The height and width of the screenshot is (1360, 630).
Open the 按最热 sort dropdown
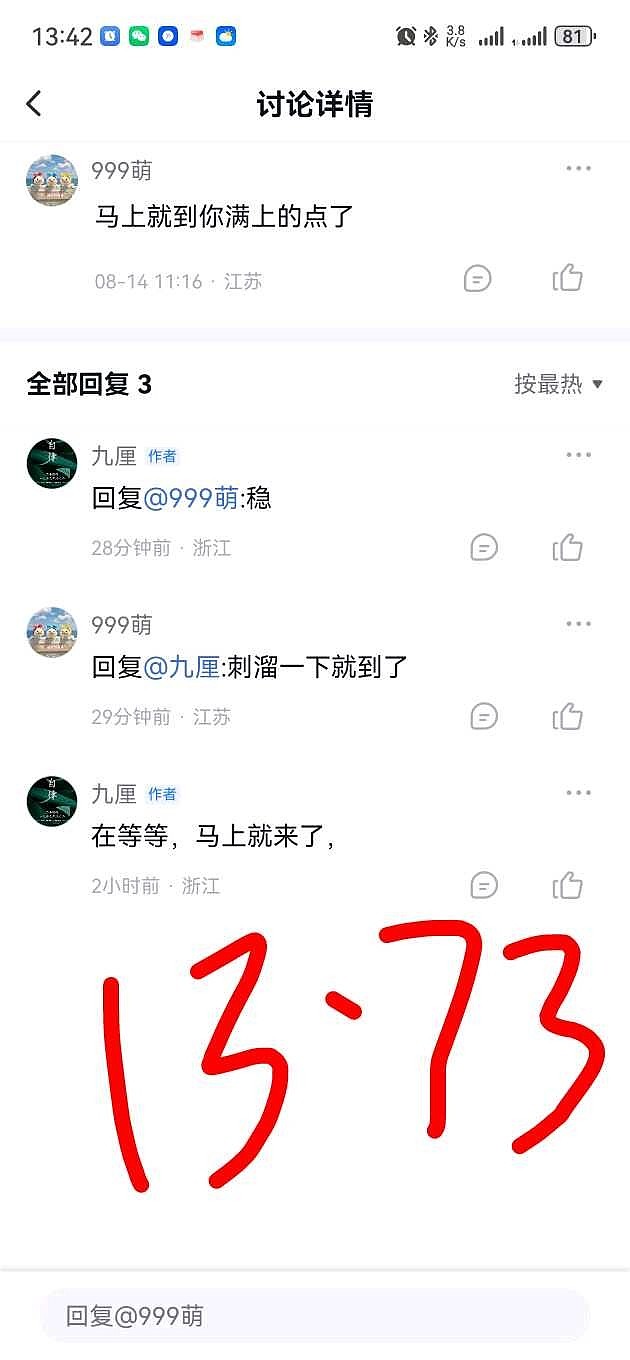(x=558, y=384)
